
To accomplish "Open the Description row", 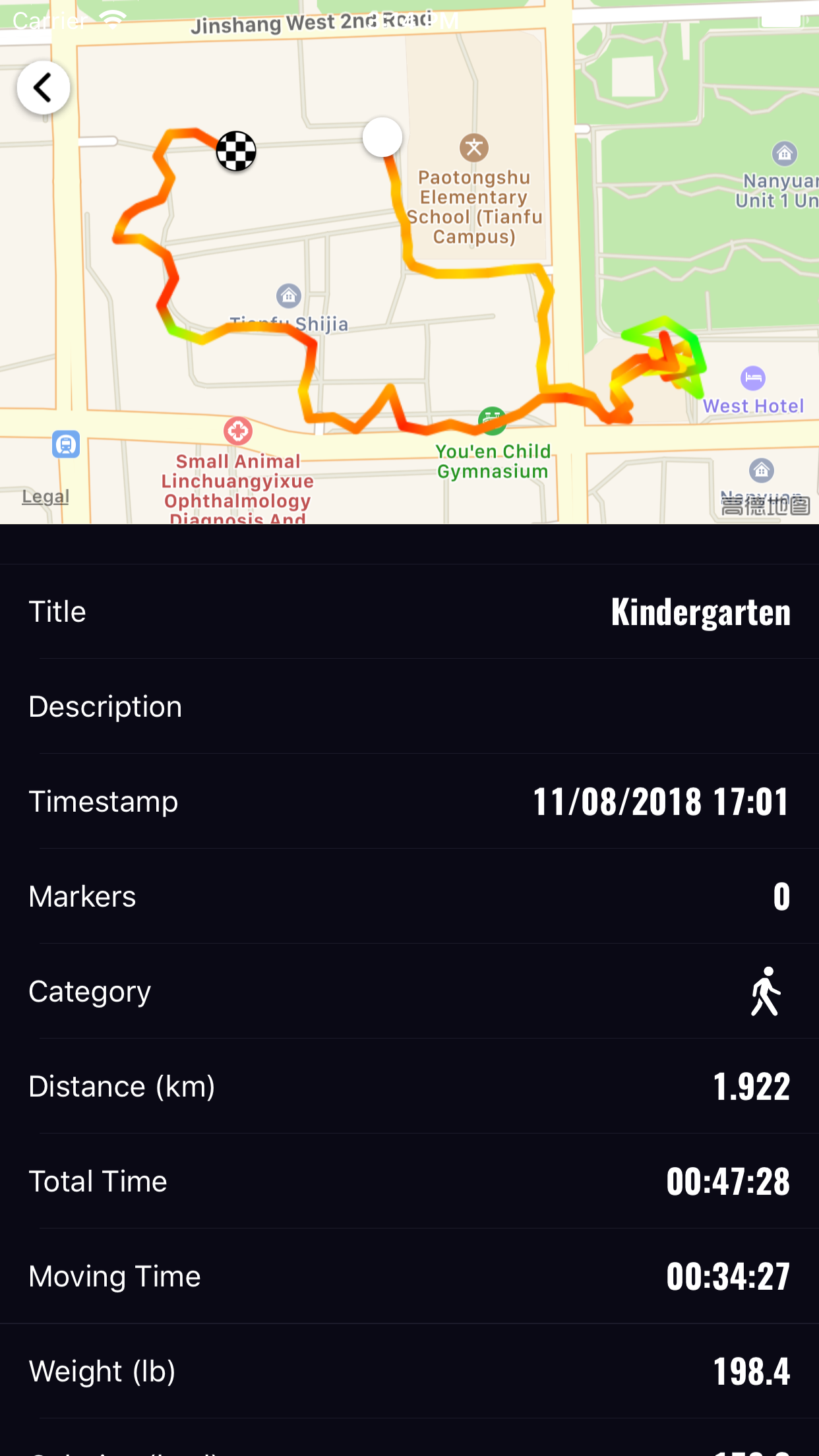I will click(x=409, y=706).
